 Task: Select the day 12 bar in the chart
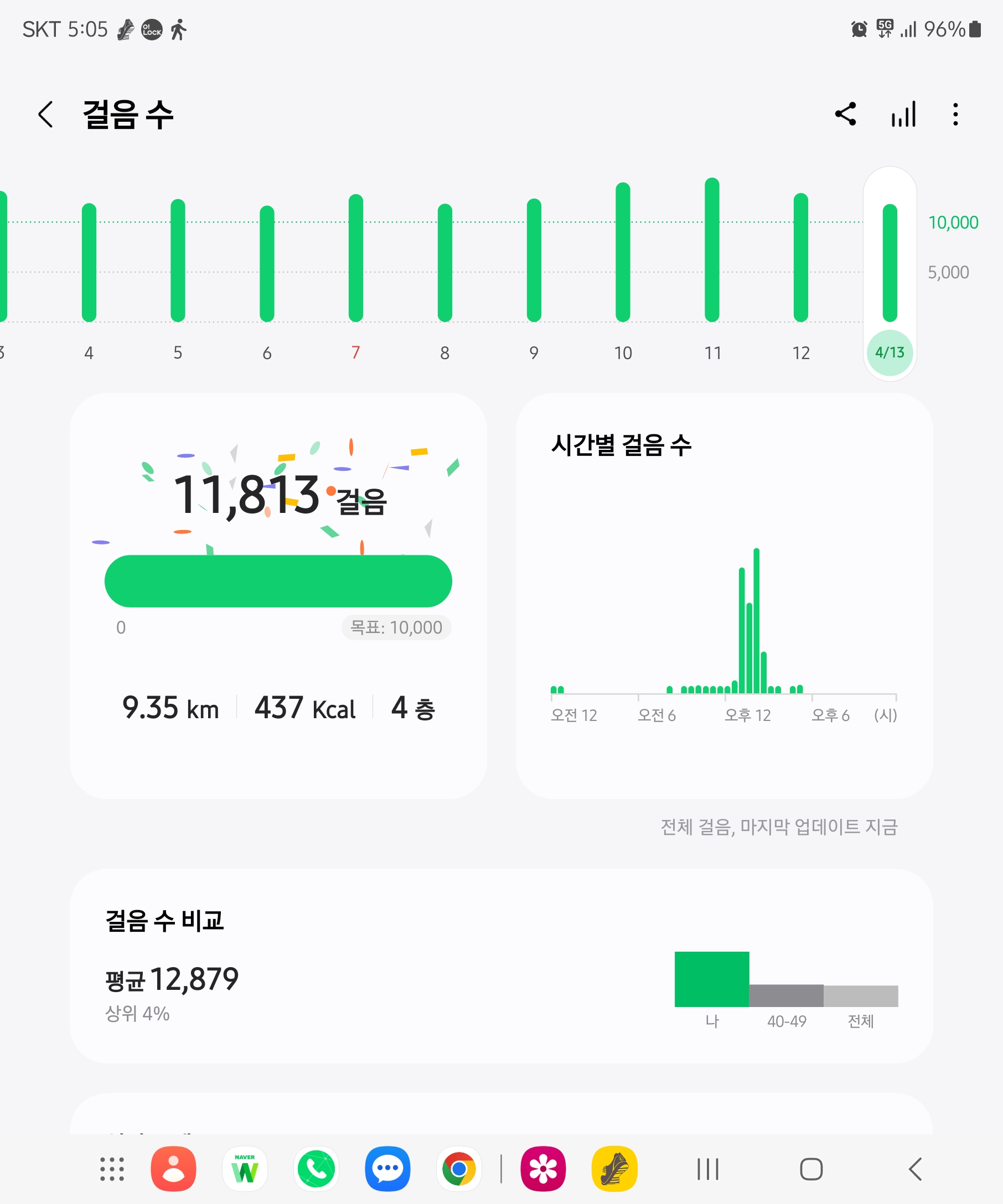pyautogui.click(x=800, y=258)
